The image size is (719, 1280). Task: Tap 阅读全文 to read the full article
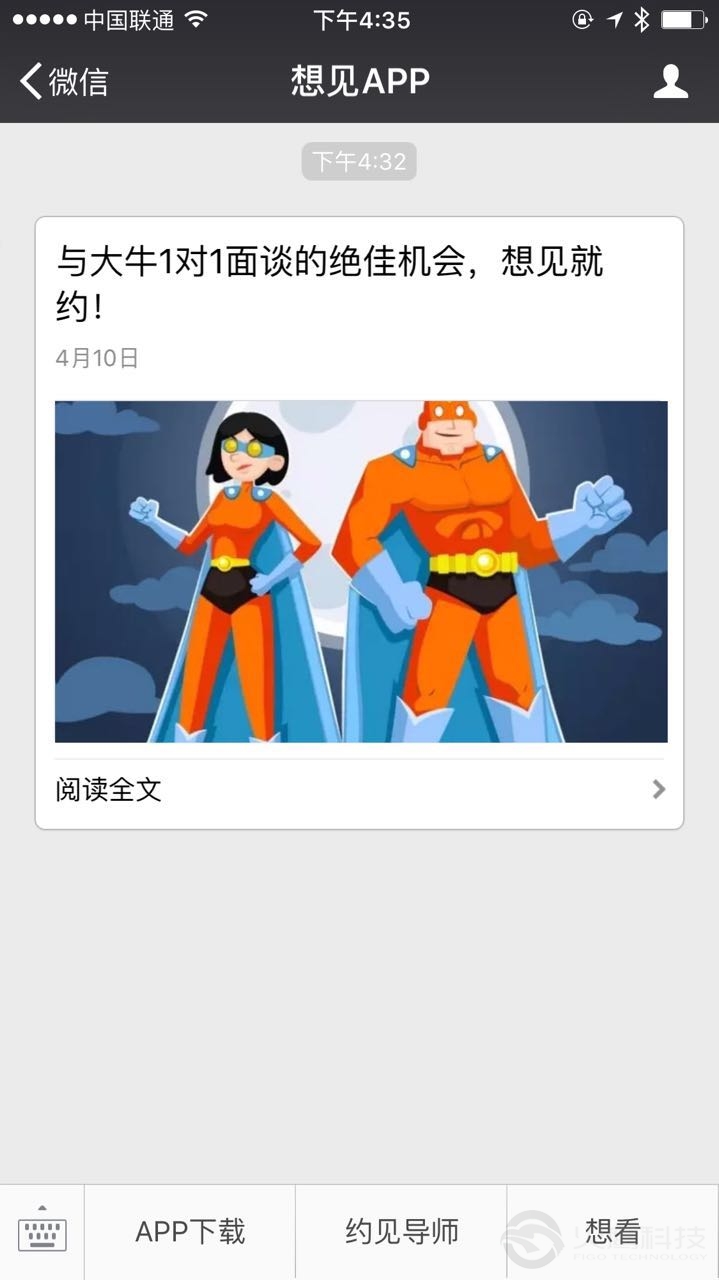(x=359, y=790)
